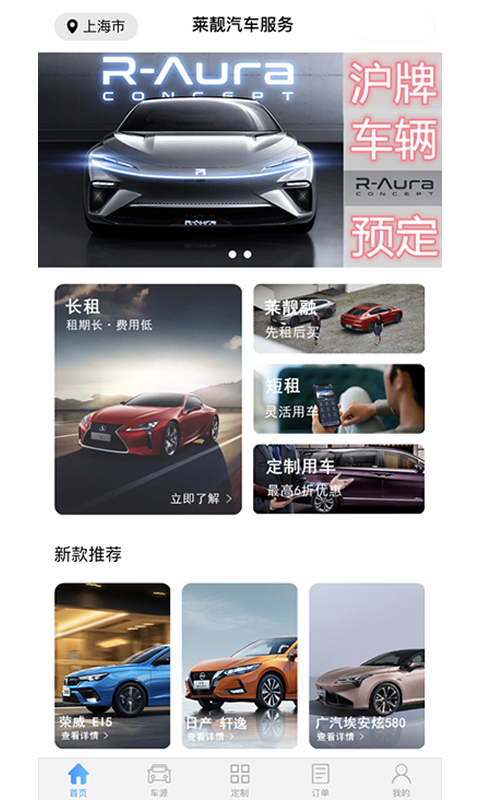The image size is (480, 800).
Task: Switch to the 首页 tab
Action: (x=79, y=780)
